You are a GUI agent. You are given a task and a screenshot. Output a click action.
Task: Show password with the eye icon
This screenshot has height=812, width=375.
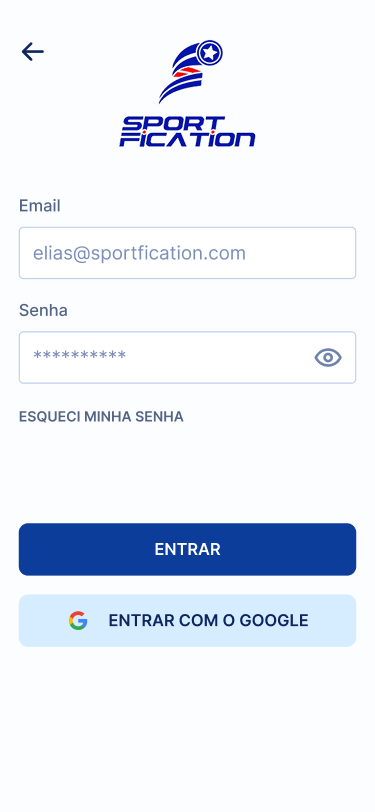coord(328,357)
